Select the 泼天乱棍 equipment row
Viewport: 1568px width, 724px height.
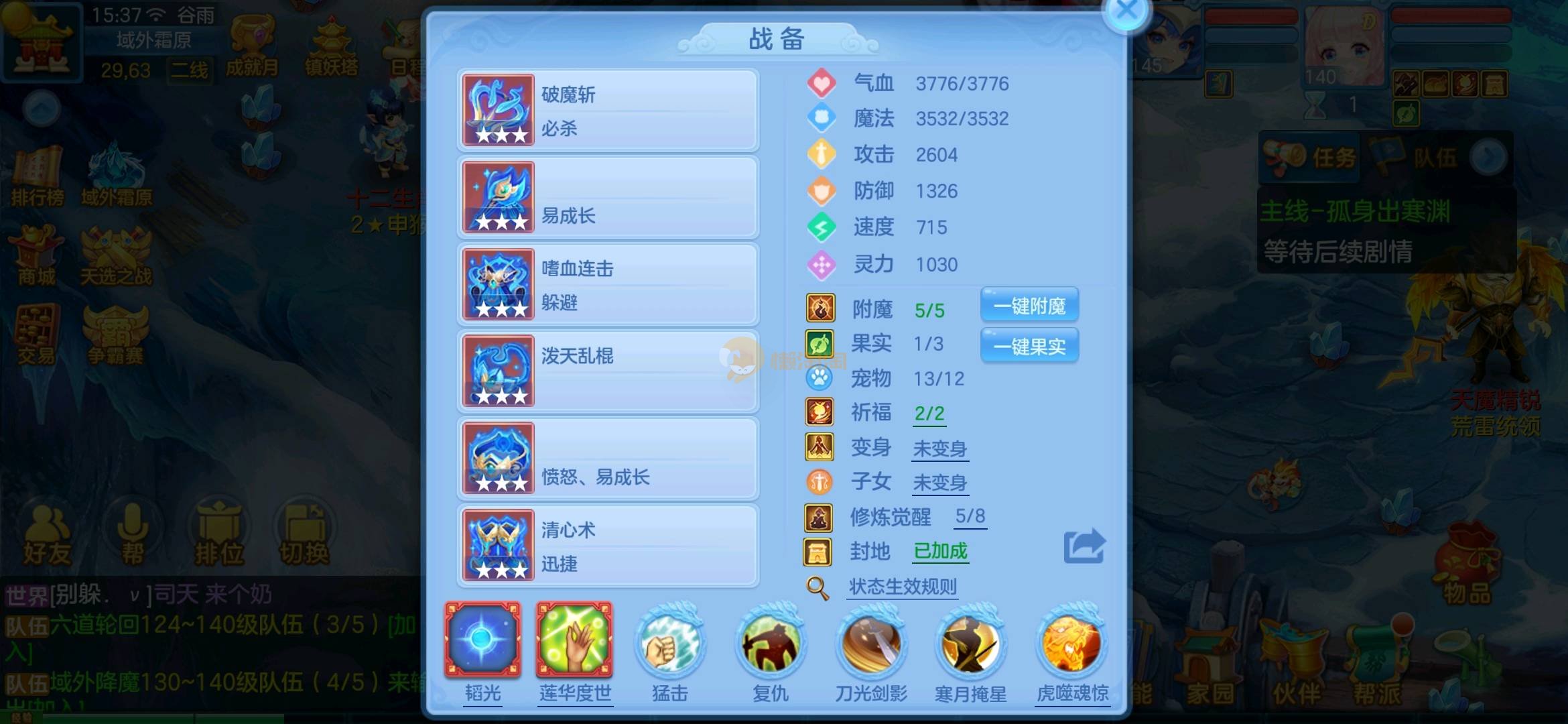[608, 371]
